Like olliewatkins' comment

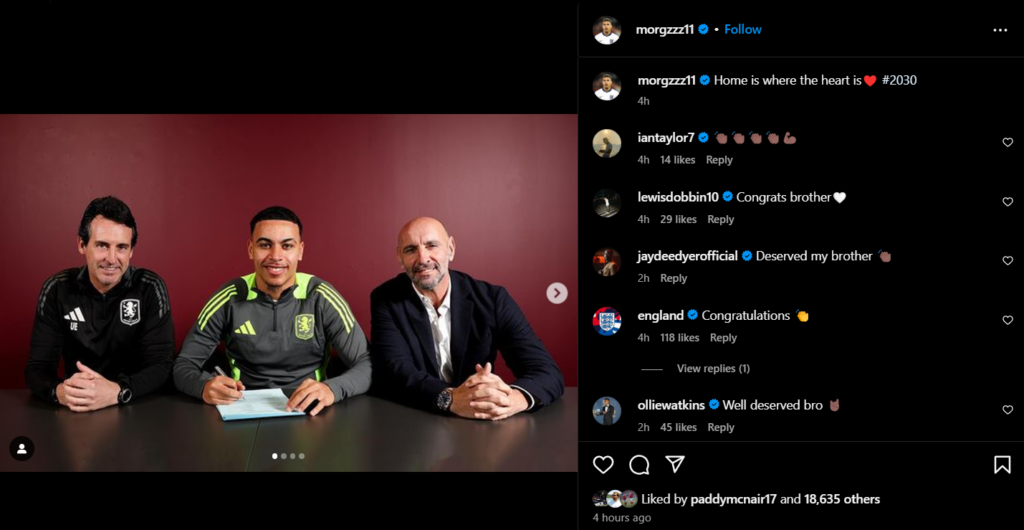[1007, 410]
